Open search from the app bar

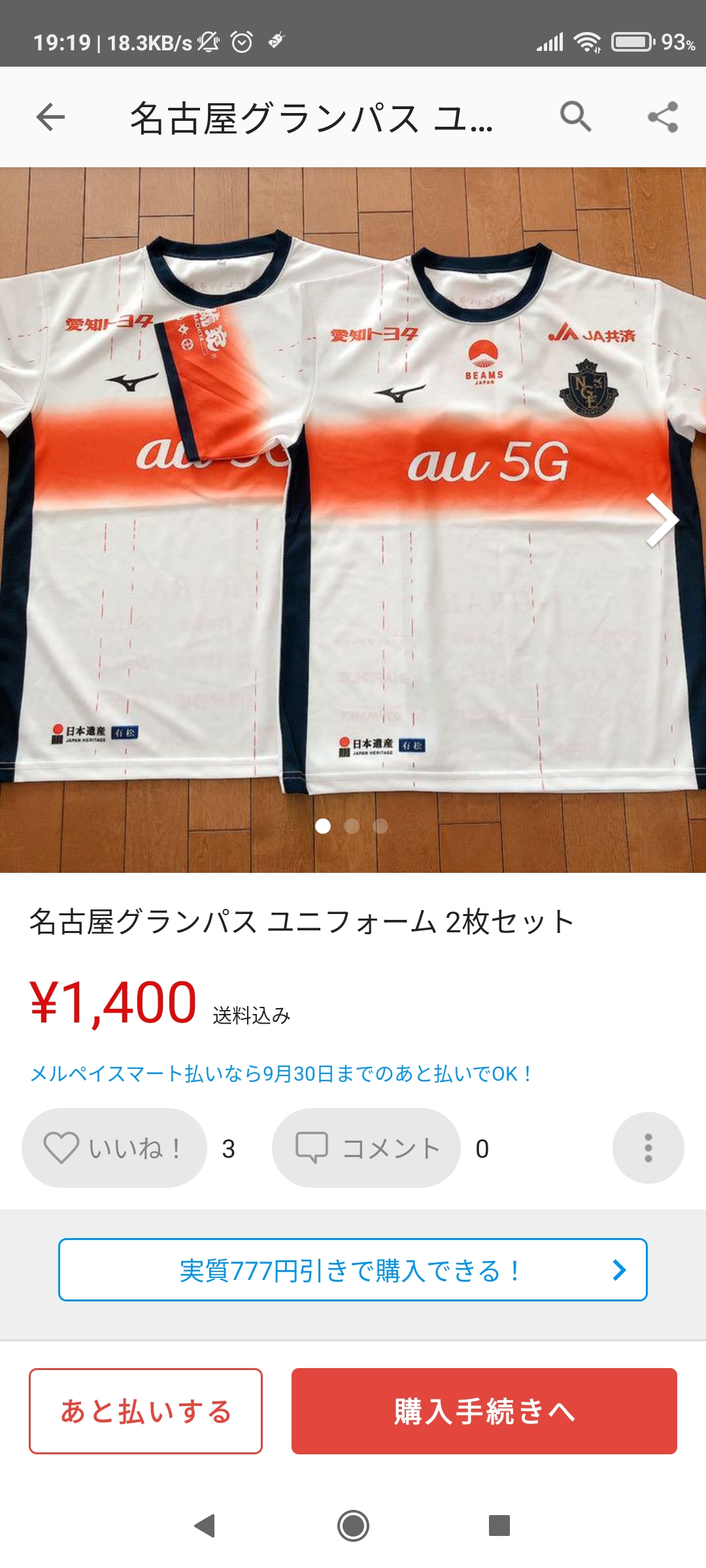pos(576,118)
